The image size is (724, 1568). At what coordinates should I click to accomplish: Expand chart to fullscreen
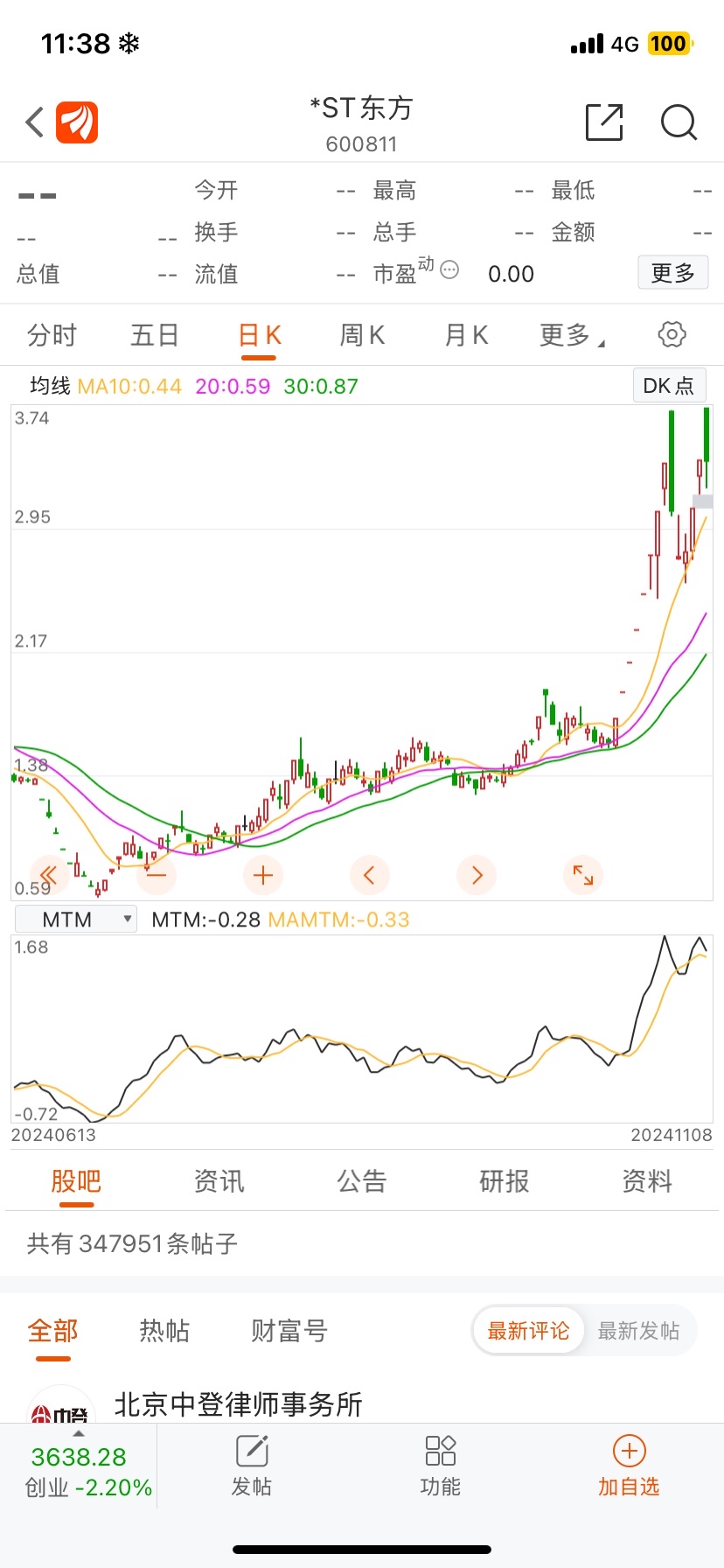pyautogui.click(x=583, y=875)
